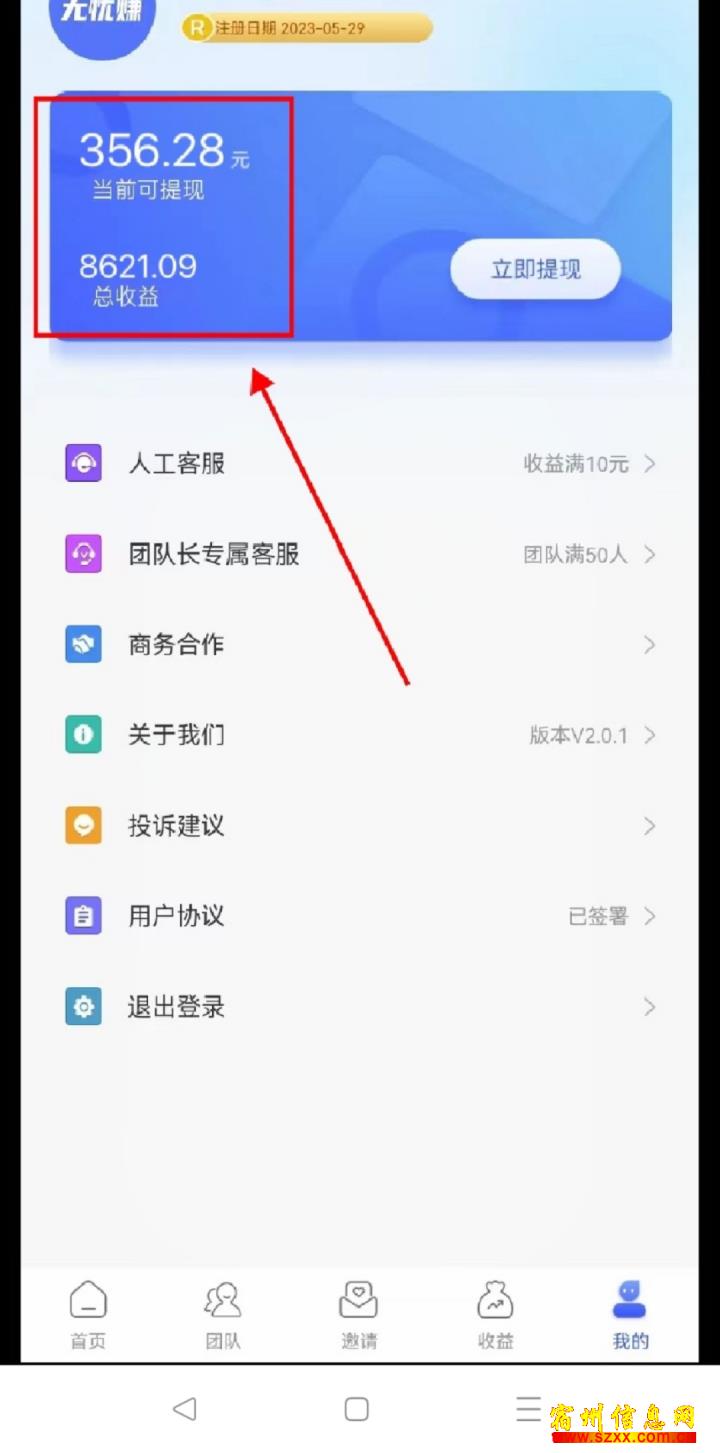This screenshot has width=720, height=1453.
Task: Open 关于我们 about page
Action: (360, 735)
